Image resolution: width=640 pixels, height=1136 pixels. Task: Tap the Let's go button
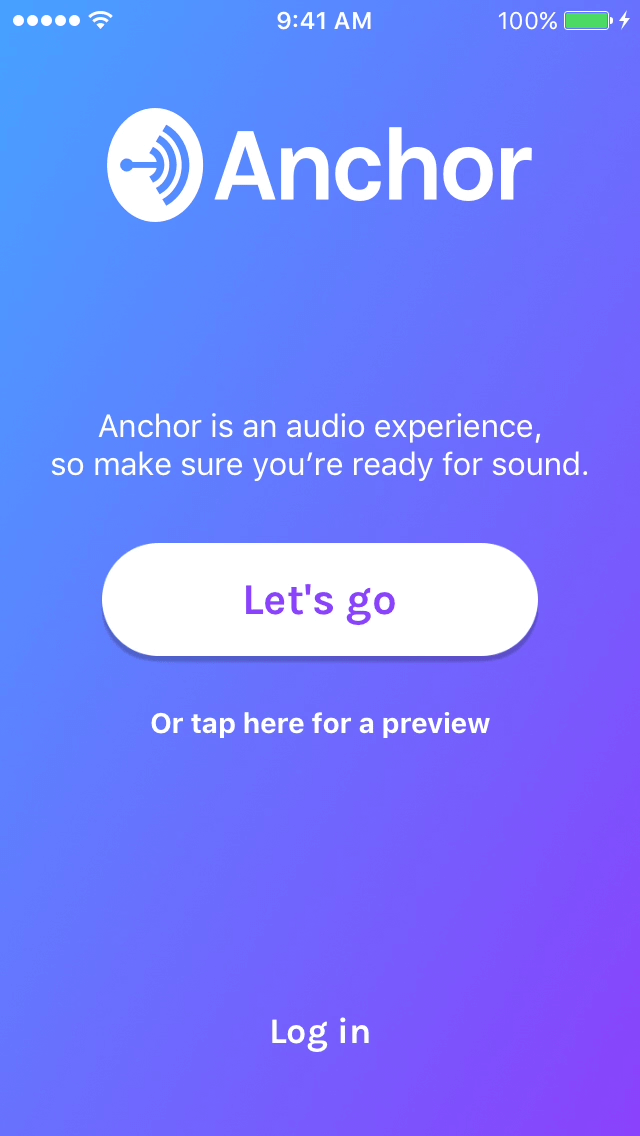click(x=320, y=600)
